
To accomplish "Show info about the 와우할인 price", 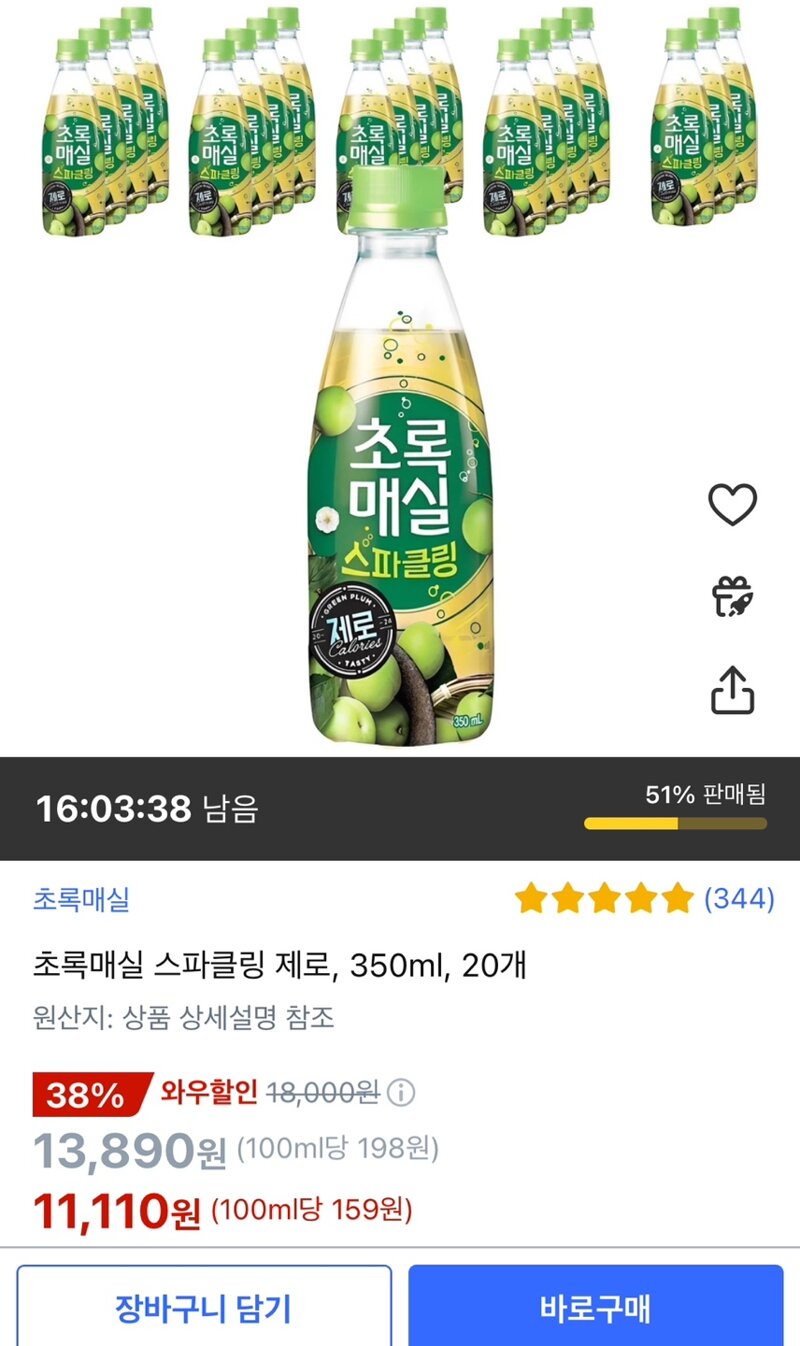I will point(401,1094).
